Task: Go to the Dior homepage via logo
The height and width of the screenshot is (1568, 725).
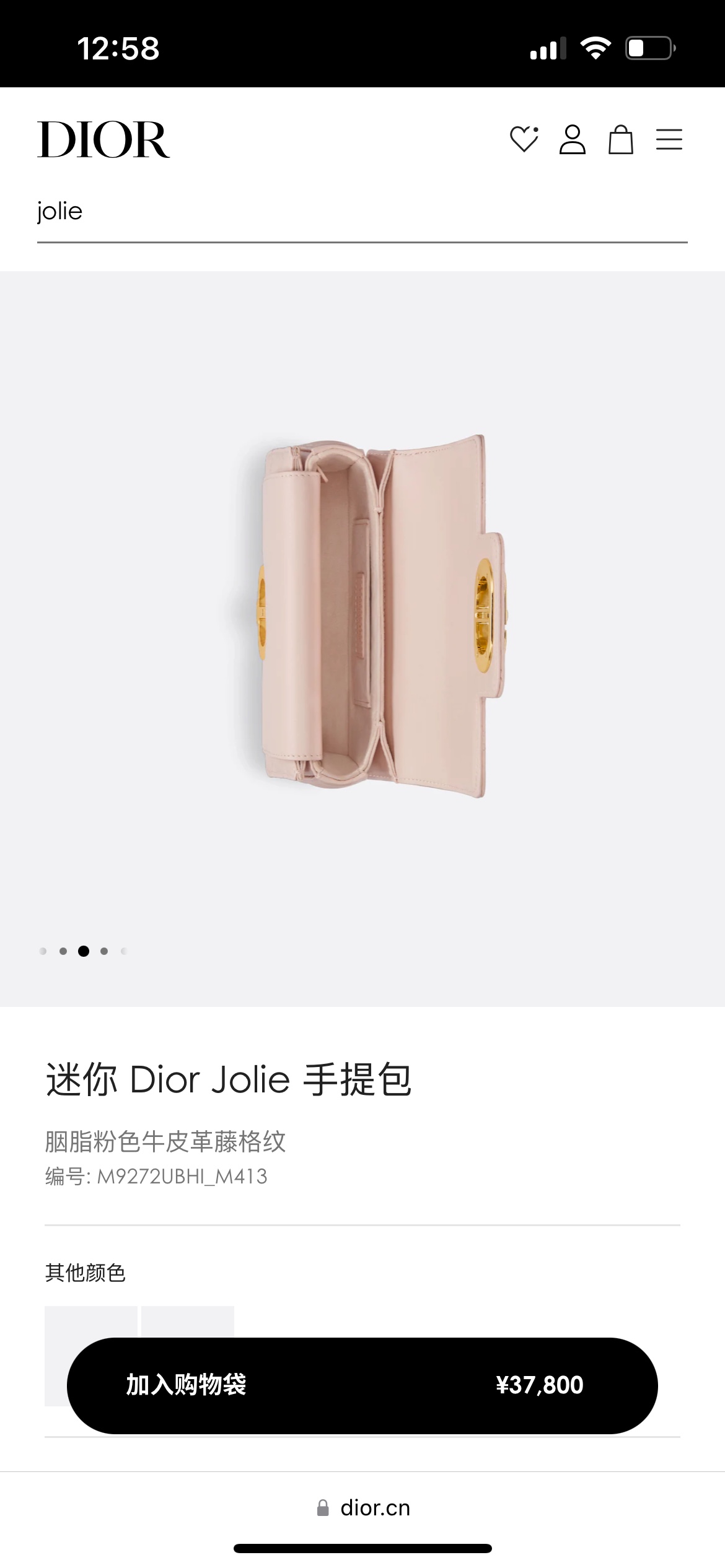Action: click(x=103, y=139)
